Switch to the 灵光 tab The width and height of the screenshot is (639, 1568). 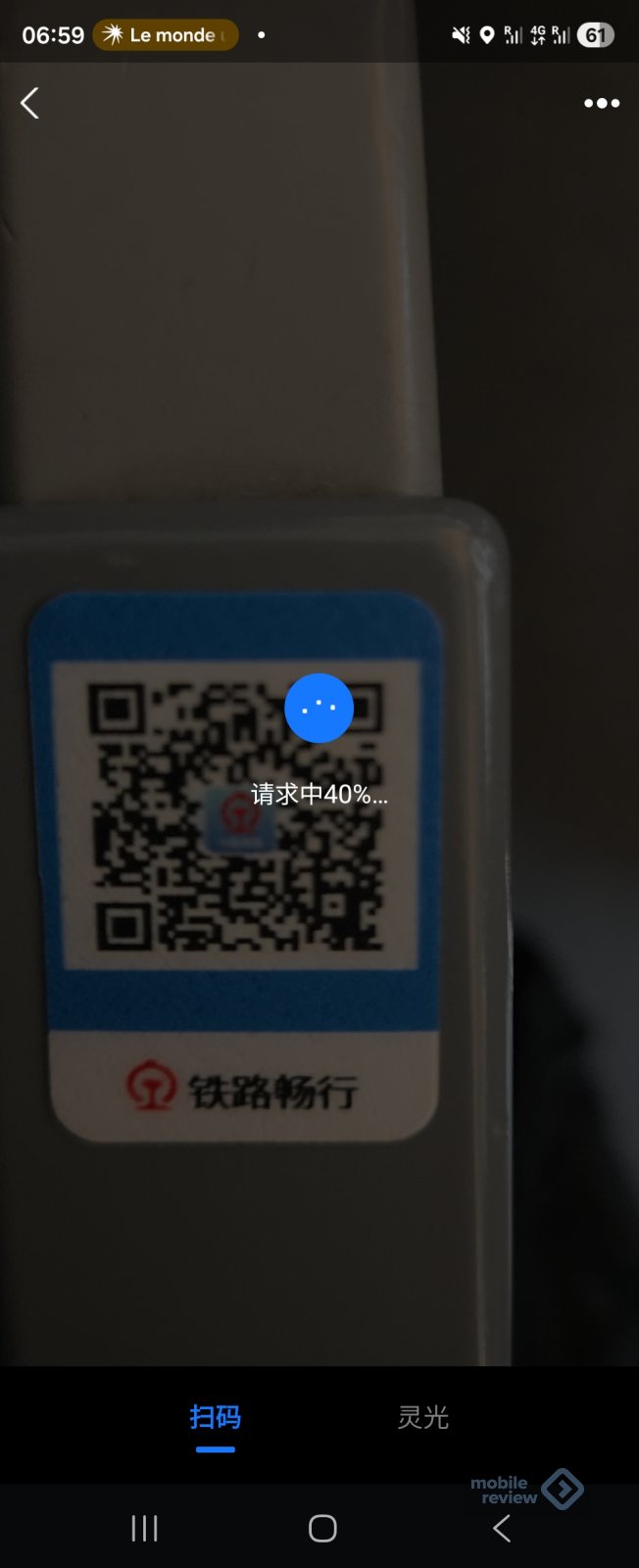[x=422, y=1417]
